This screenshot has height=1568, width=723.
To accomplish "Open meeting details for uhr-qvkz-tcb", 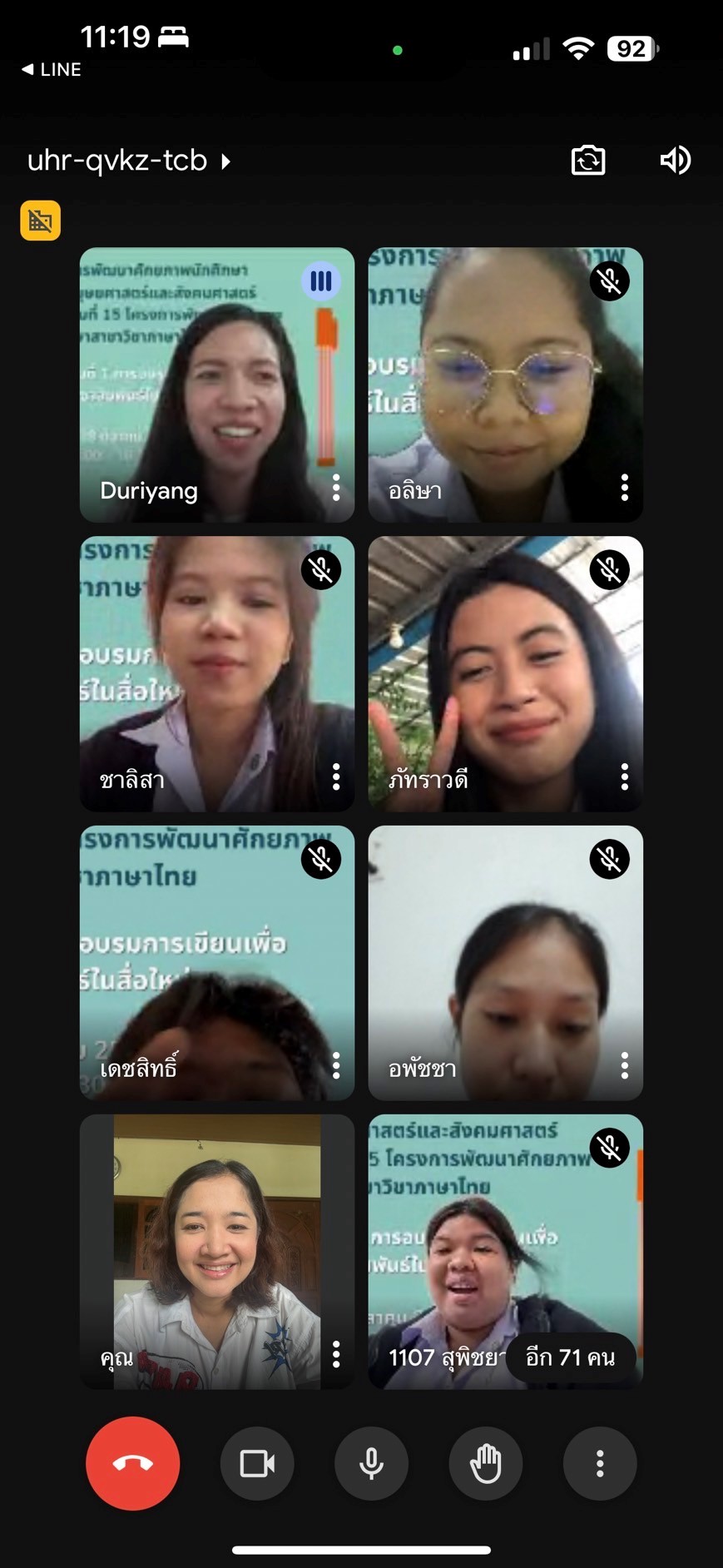I will tap(129, 160).
